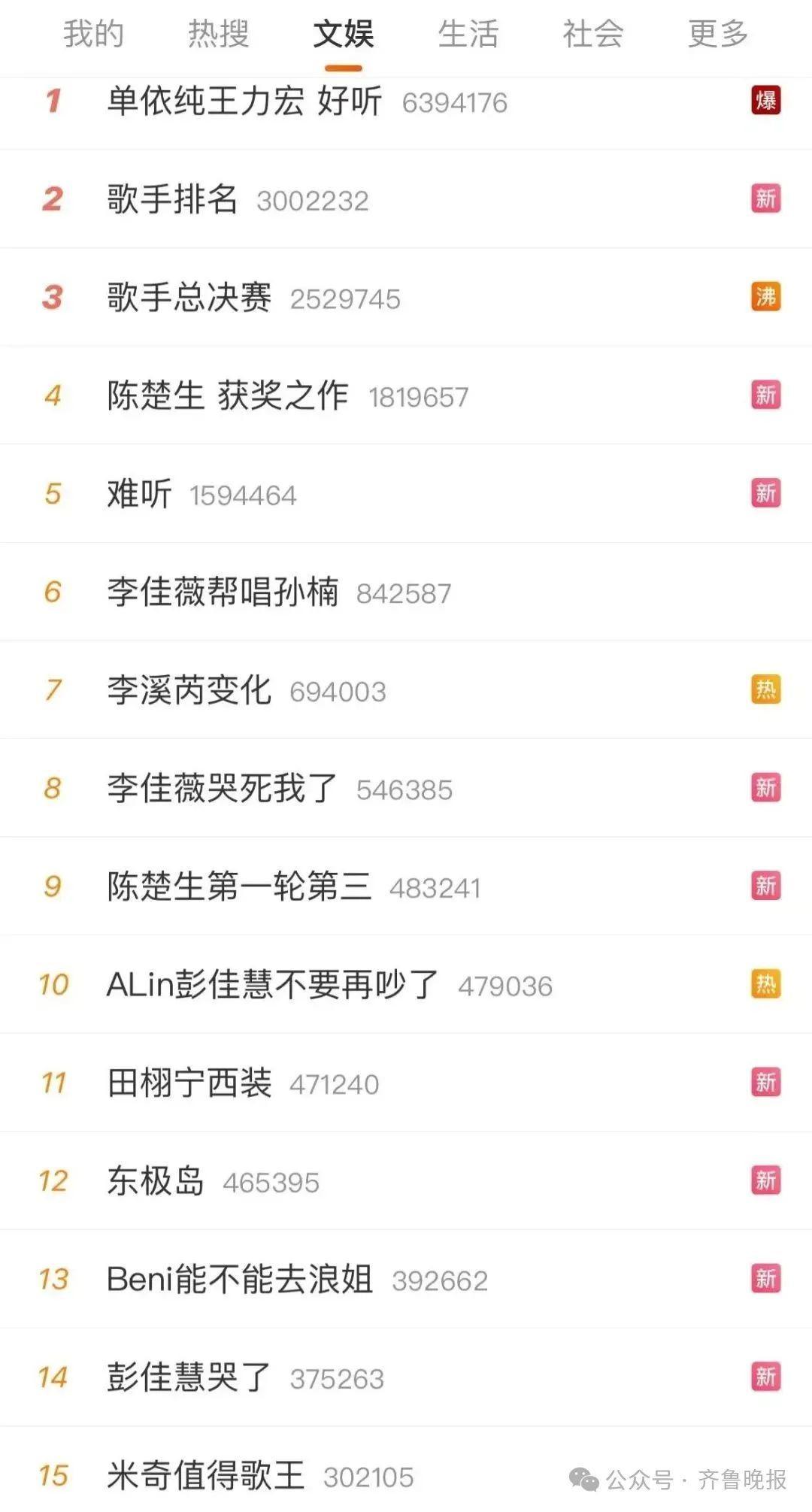Open 李佳薇帮唱孙楠 topic

pos(223,592)
